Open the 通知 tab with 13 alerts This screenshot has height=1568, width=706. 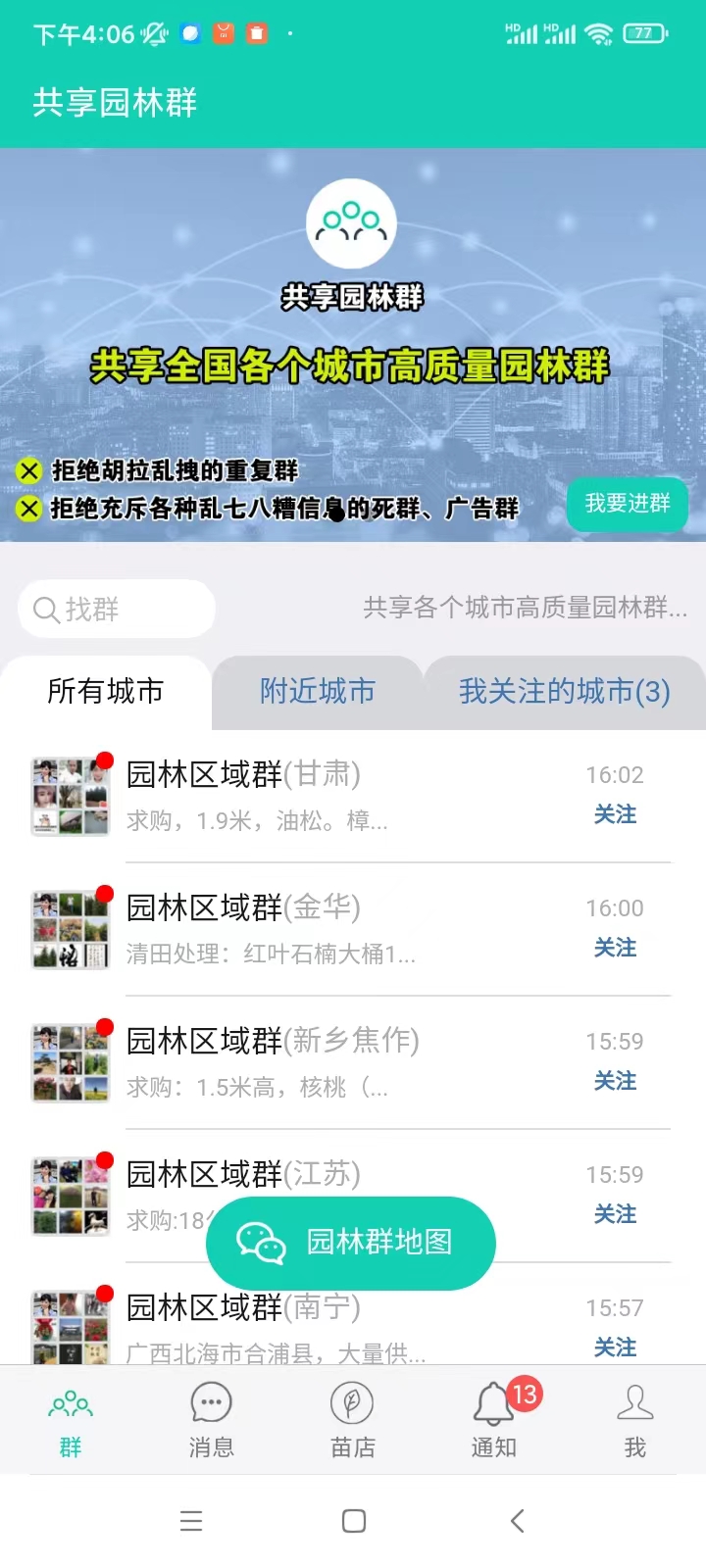coord(493,1420)
